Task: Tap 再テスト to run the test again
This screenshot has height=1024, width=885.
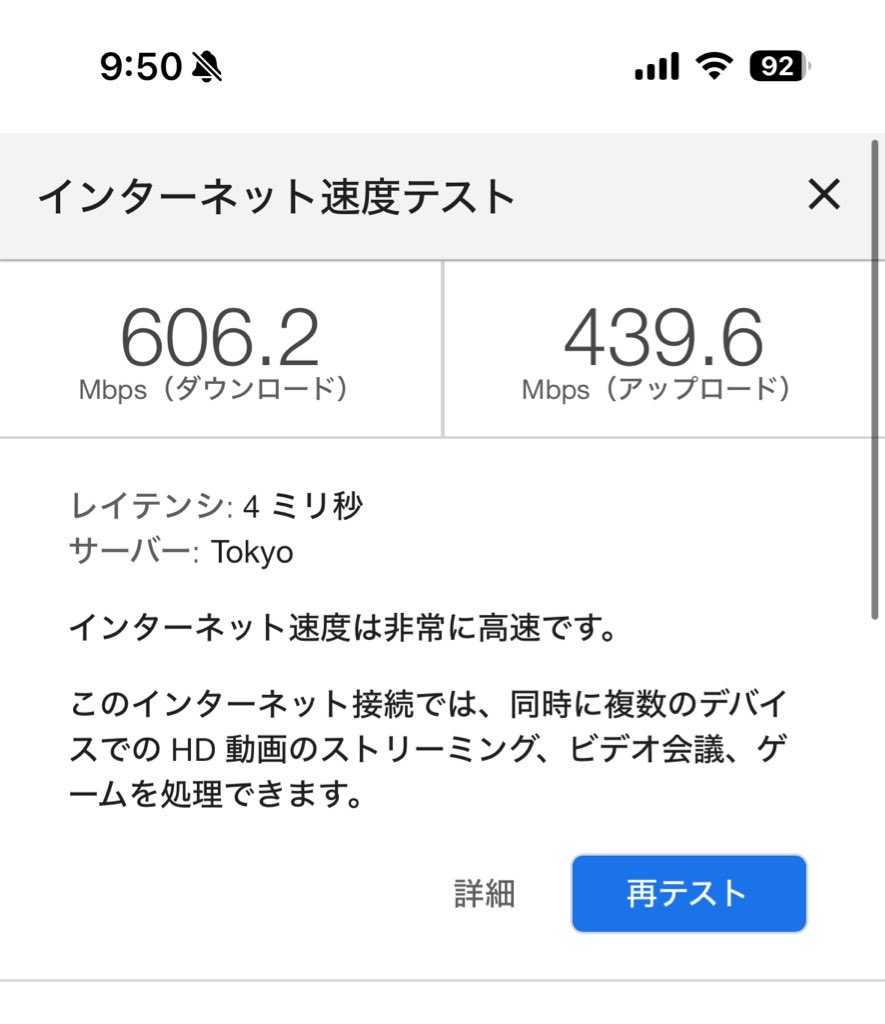Action: coord(688,893)
